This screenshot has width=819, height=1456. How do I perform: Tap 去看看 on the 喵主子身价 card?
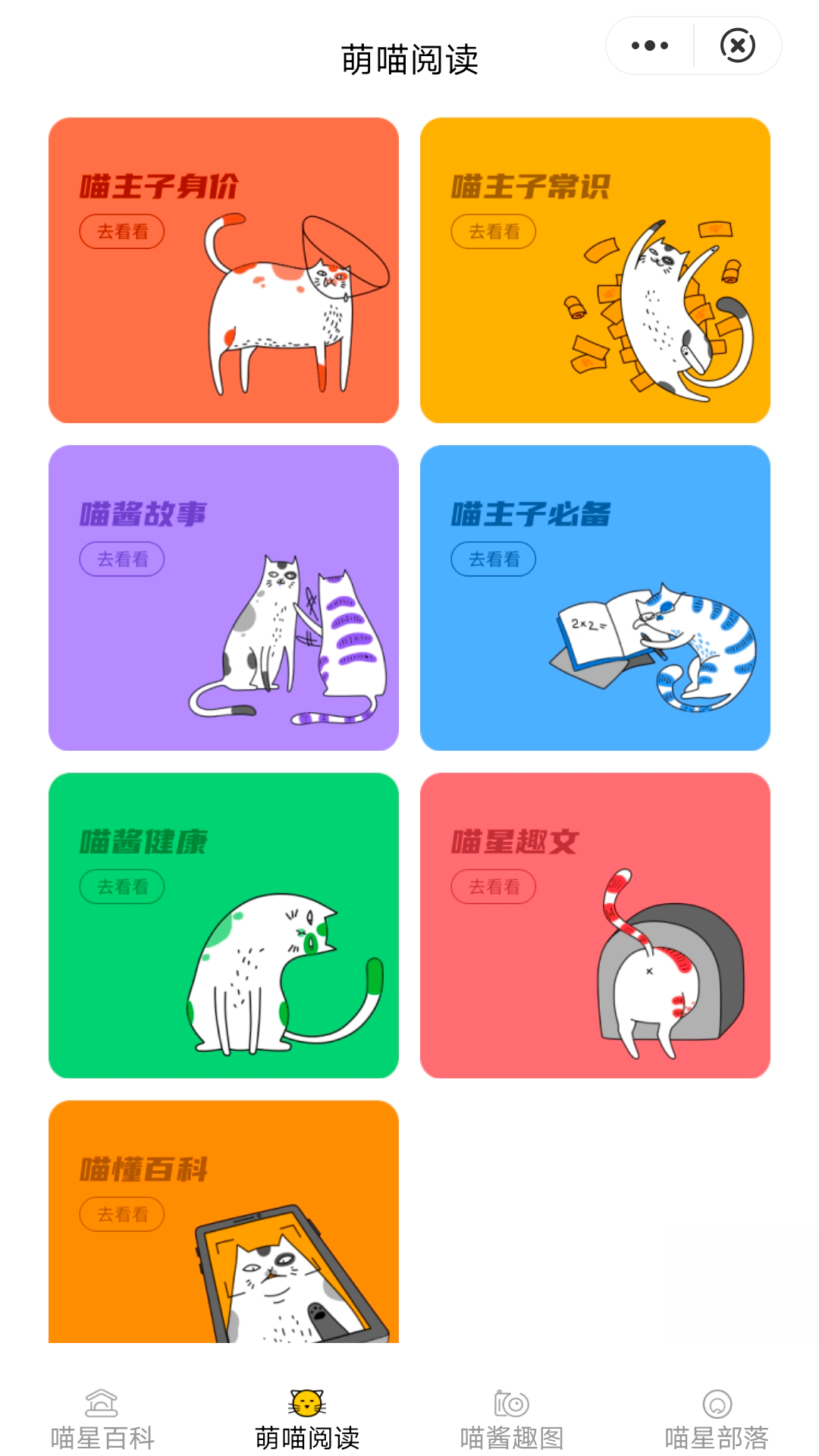pos(122,231)
